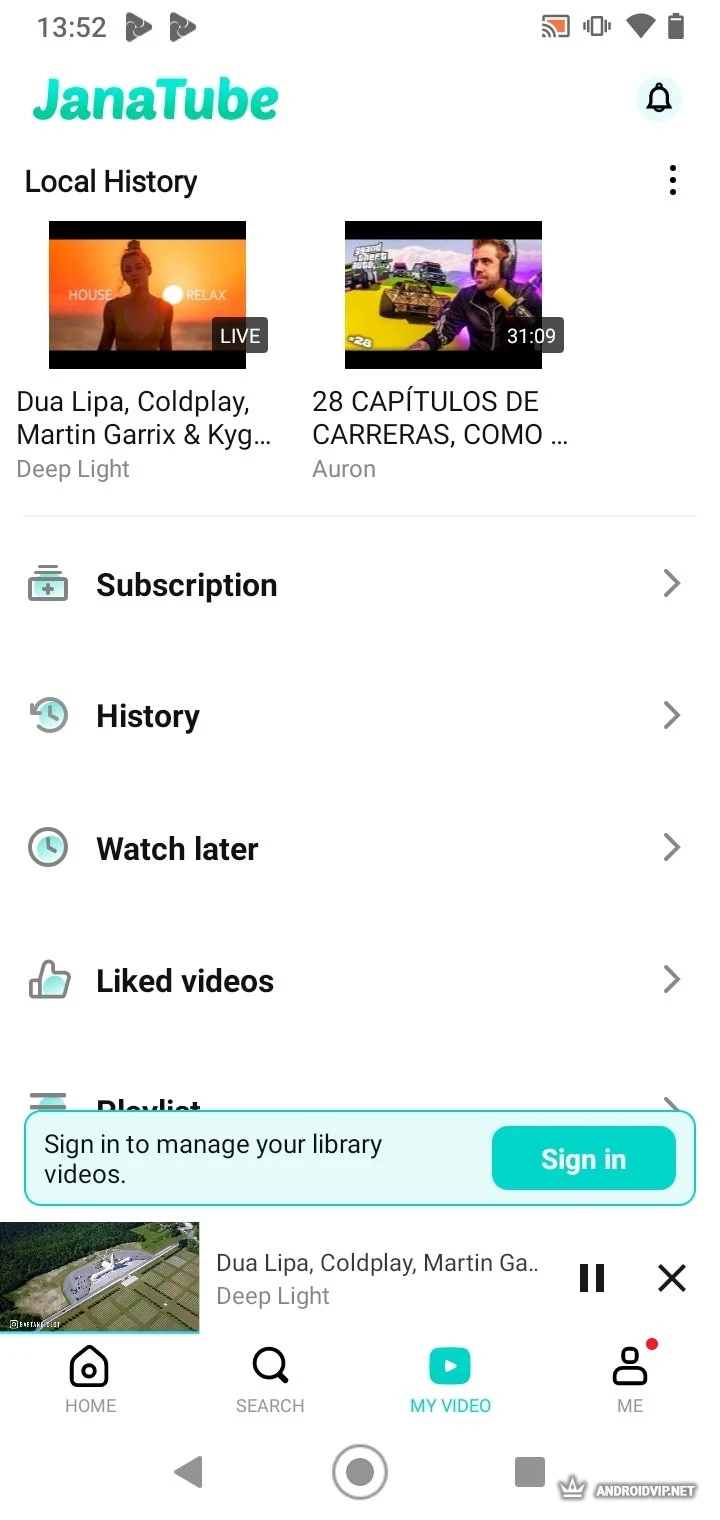Open the Subscription row

click(355, 585)
